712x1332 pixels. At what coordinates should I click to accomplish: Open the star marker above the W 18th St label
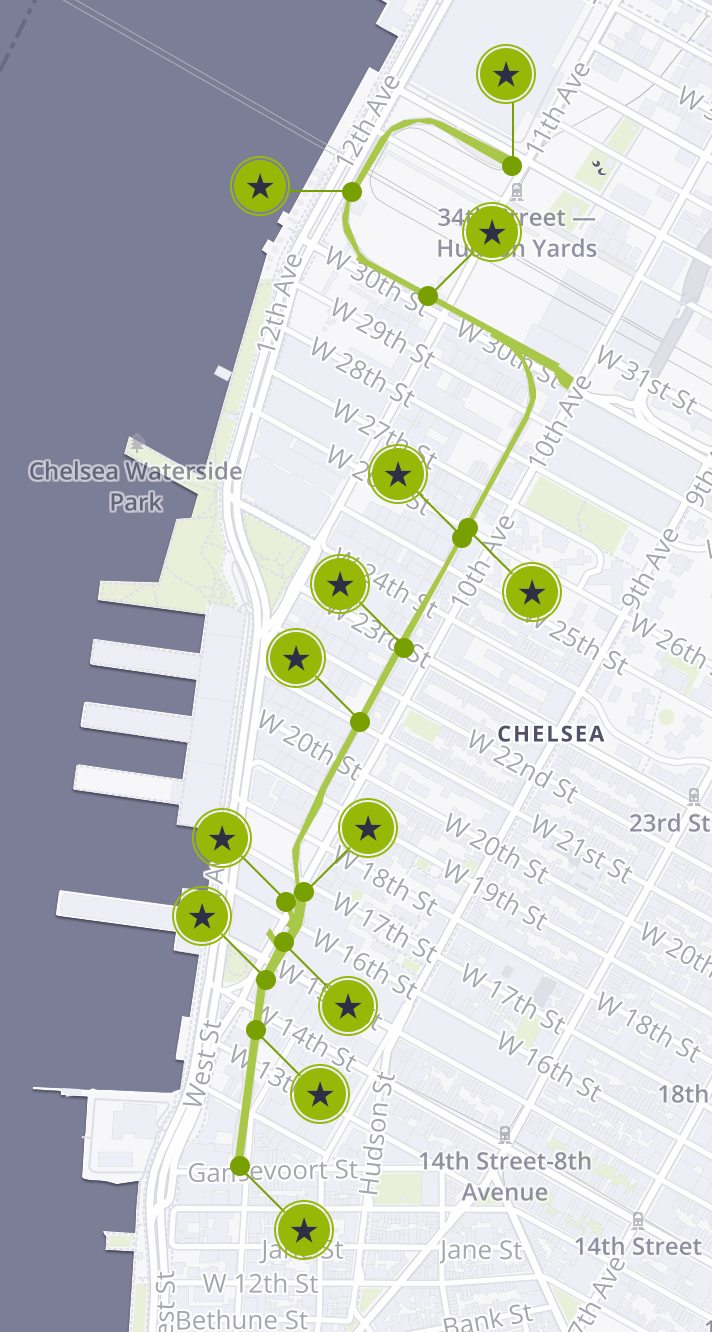pos(368,828)
